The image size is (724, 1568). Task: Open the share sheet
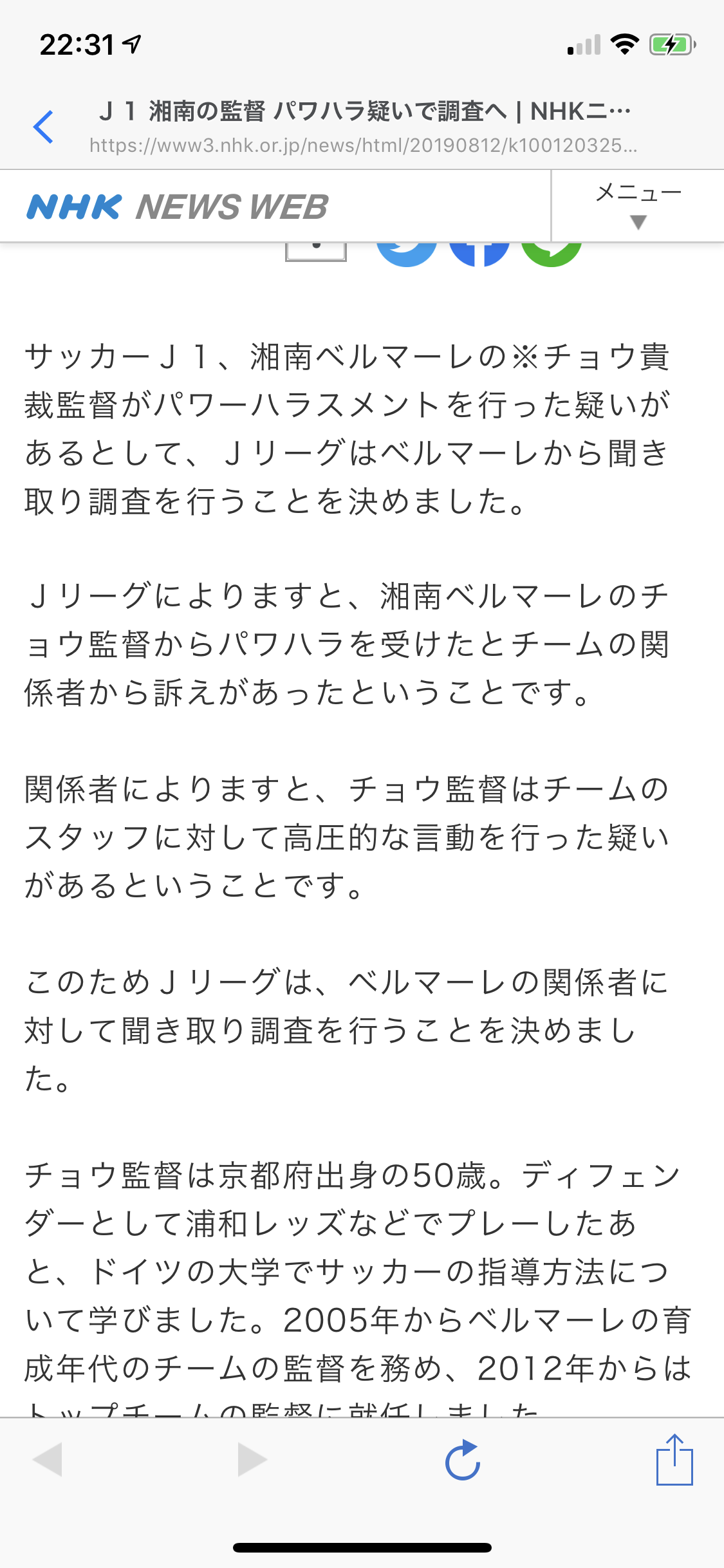(674, 1460)
